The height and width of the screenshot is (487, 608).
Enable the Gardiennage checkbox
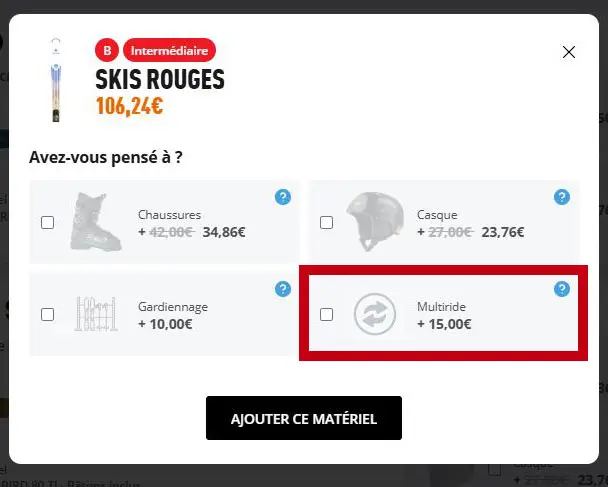(x=47, y=314)
